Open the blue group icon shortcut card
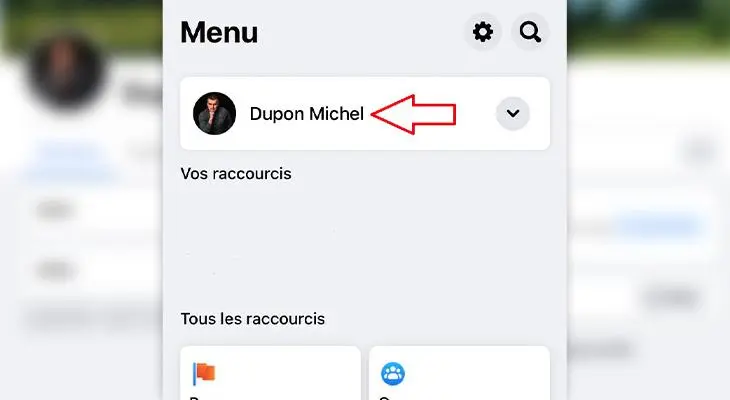 459,374
